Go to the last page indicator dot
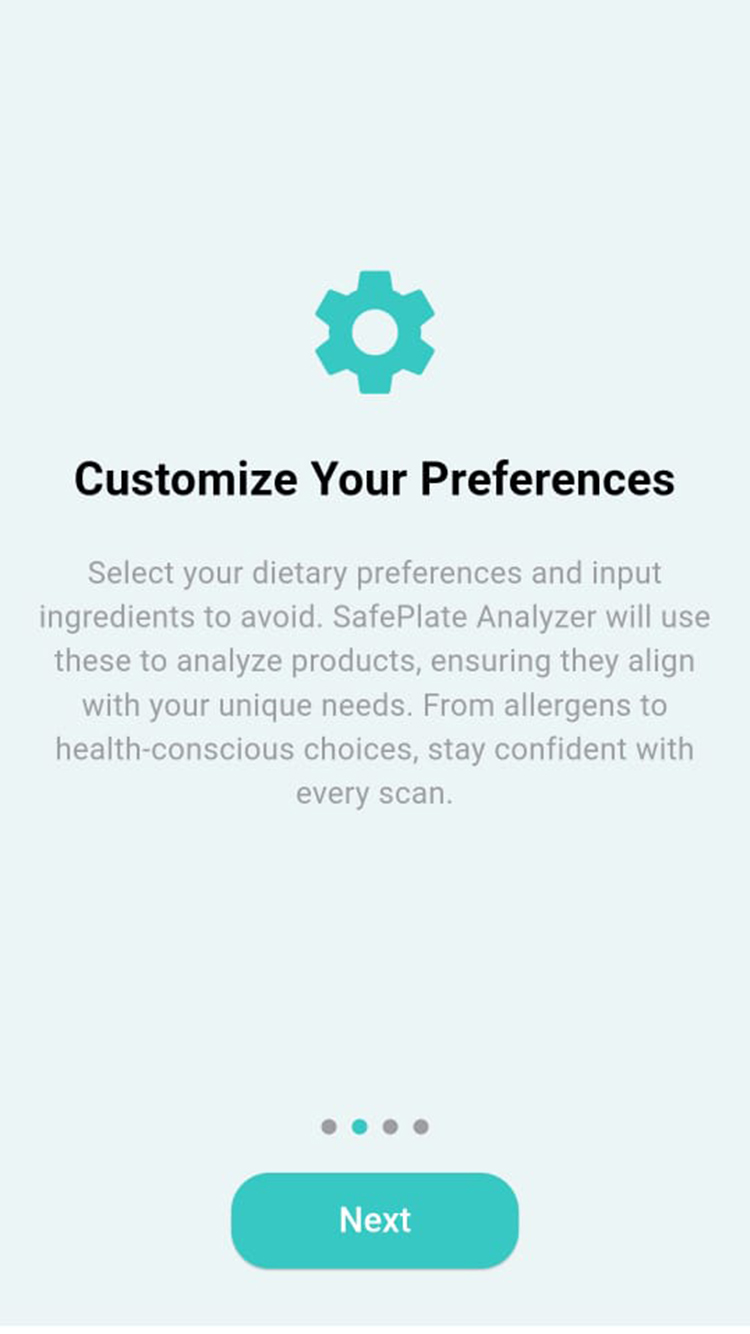 pos(421,1127)
